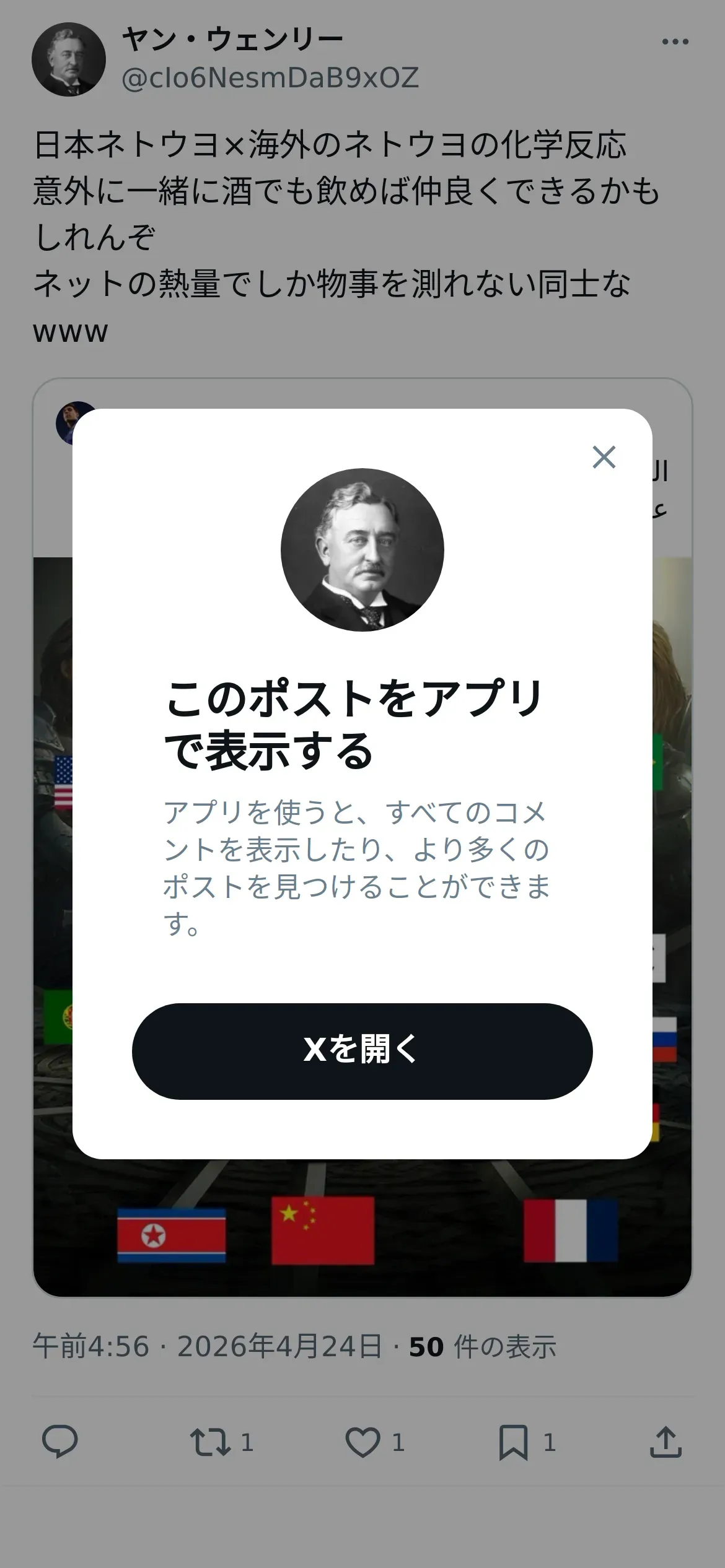Bookmark this post

(527, 1442)
